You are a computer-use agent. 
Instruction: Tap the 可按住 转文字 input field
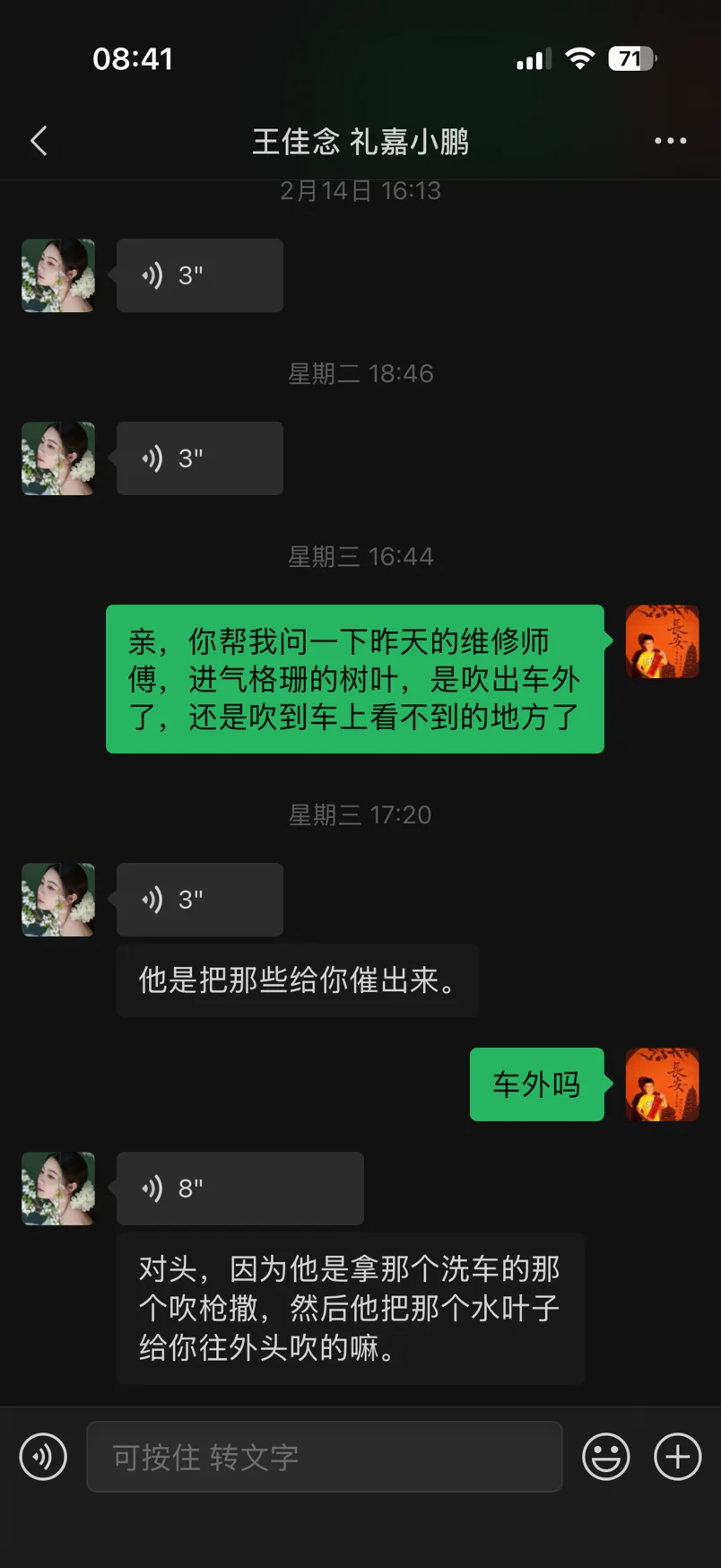[x=325, y=1457]
